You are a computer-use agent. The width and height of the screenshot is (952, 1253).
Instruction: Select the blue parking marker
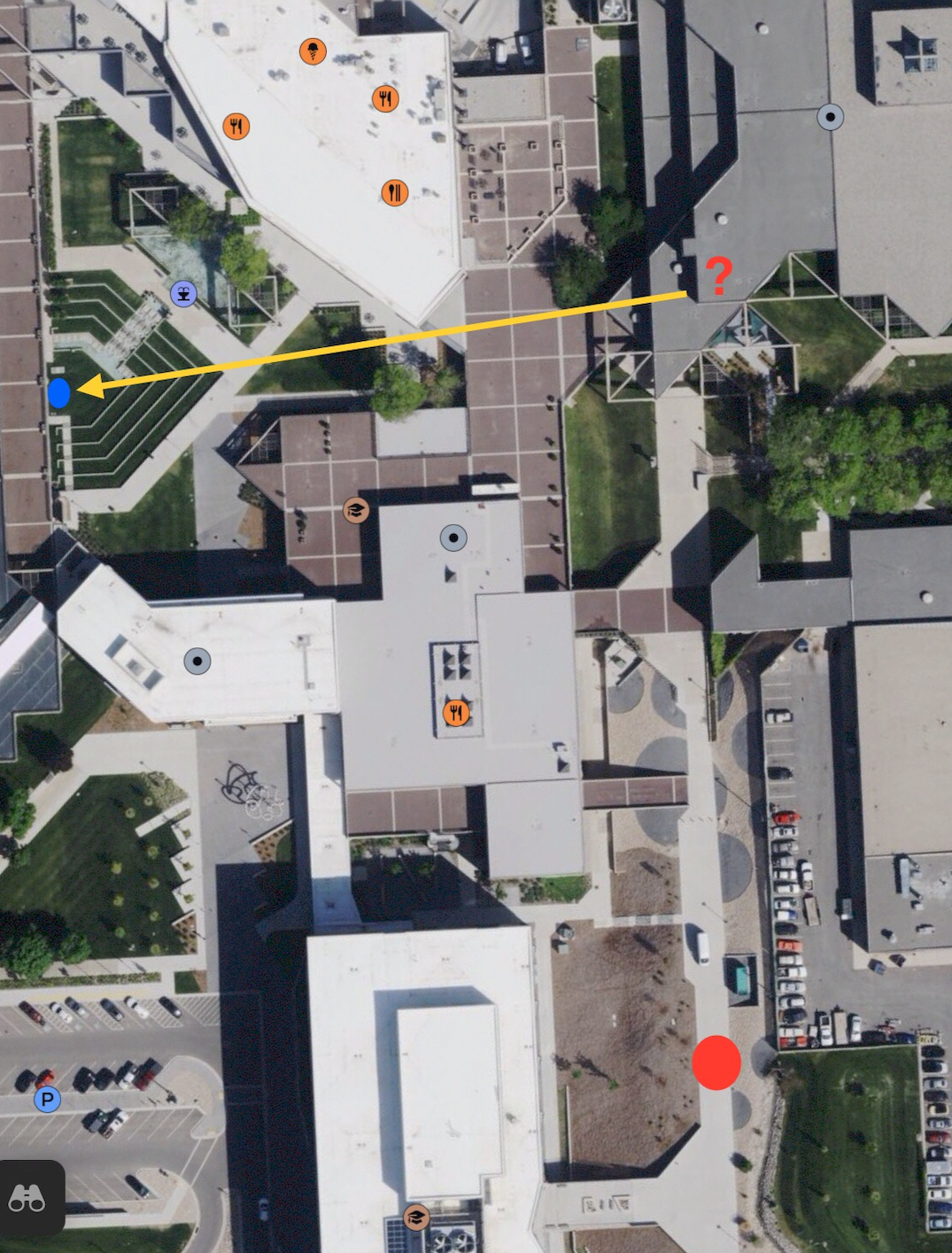47,1100
